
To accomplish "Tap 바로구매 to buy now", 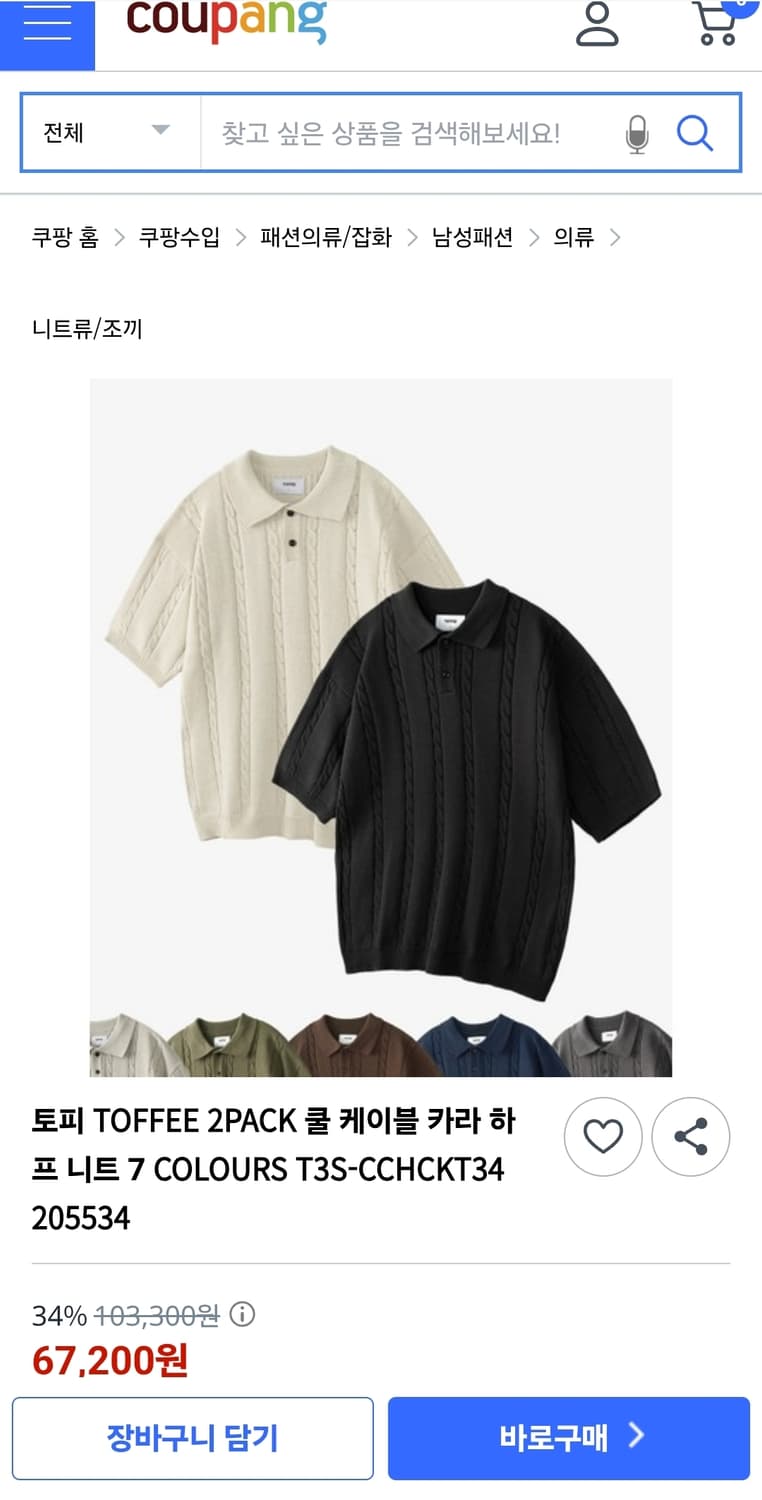I will [569, 1438].
